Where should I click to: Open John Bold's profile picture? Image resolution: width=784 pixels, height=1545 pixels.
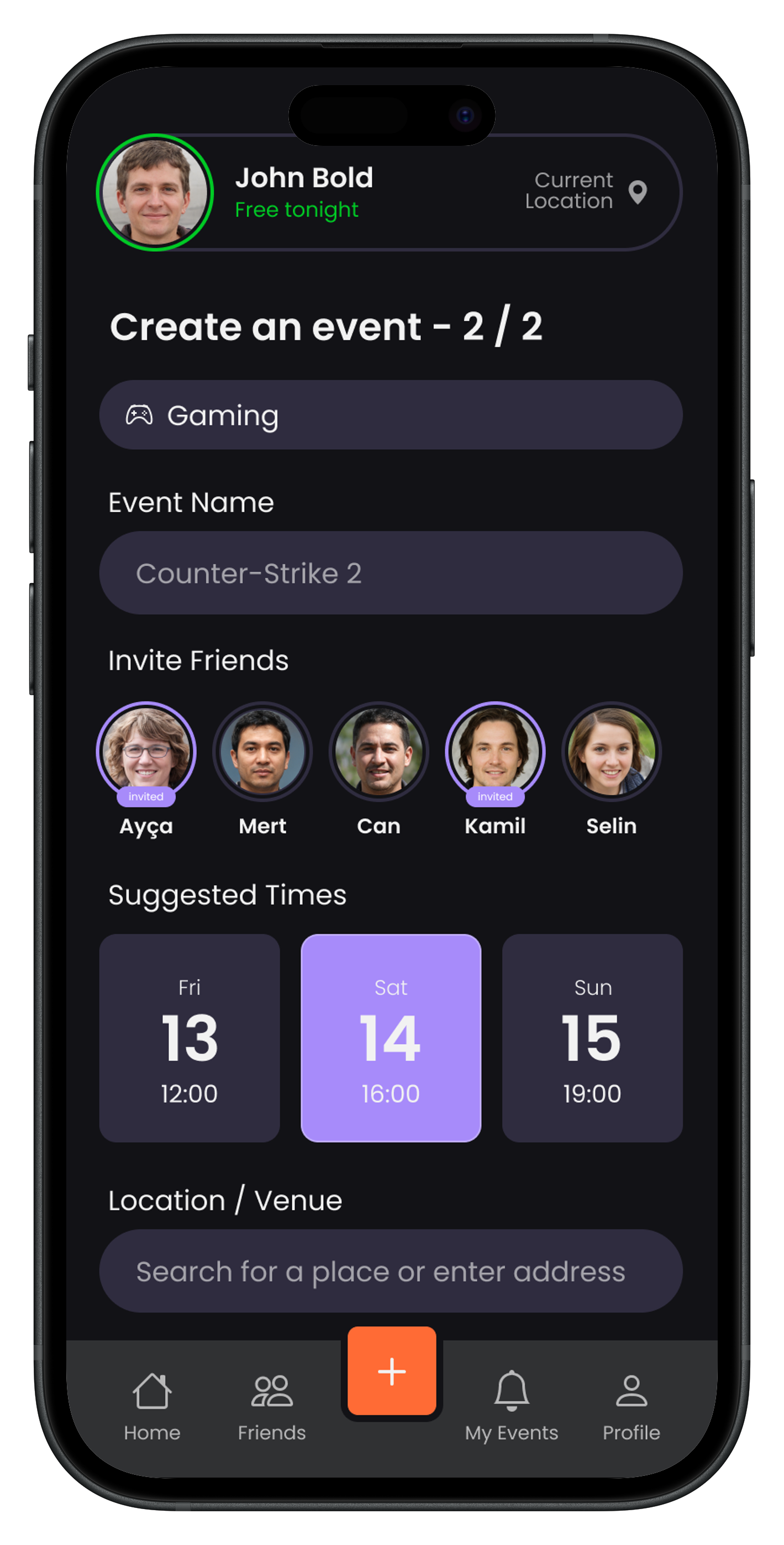pos(155,192)
